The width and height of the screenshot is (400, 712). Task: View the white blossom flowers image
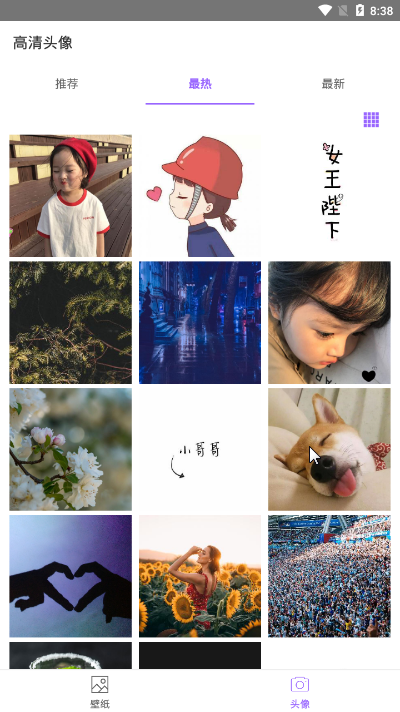point(70,449)
